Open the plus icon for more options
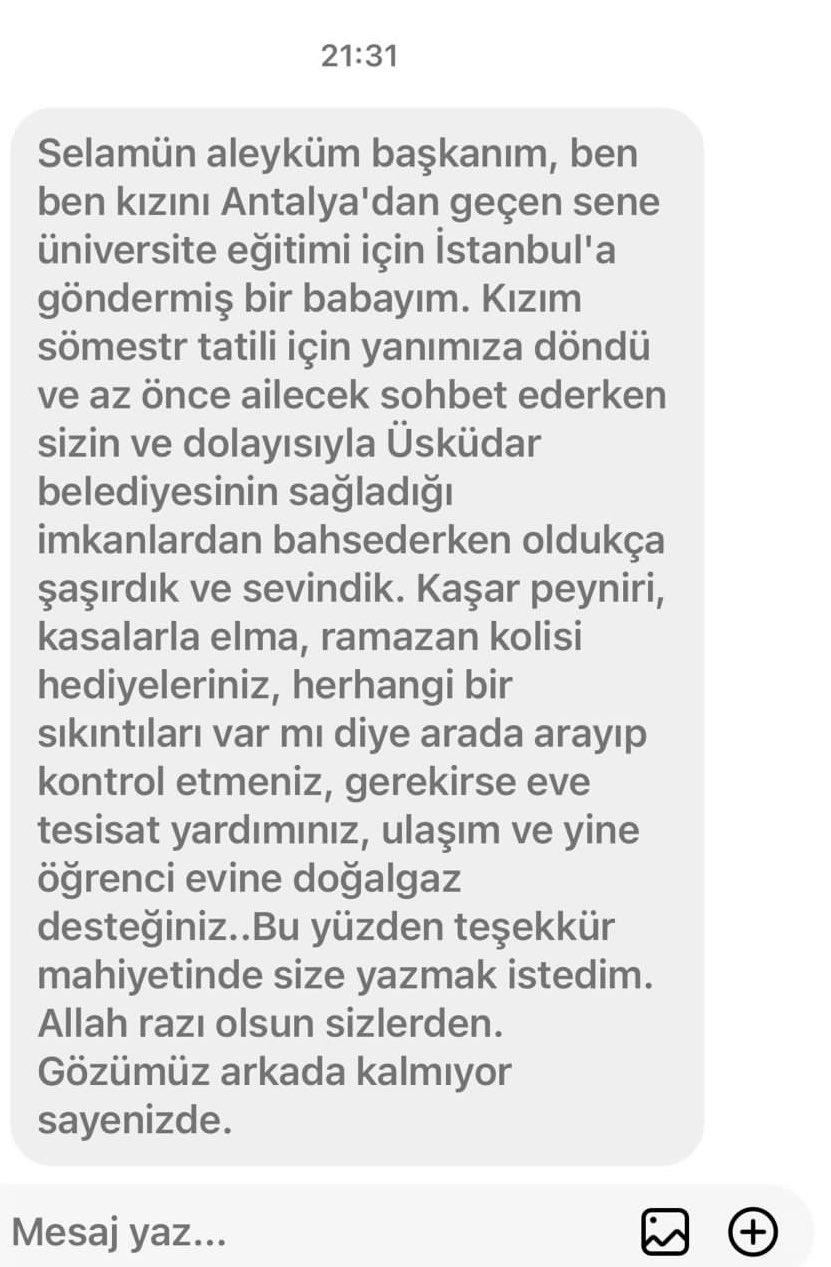 (753, 1232)
